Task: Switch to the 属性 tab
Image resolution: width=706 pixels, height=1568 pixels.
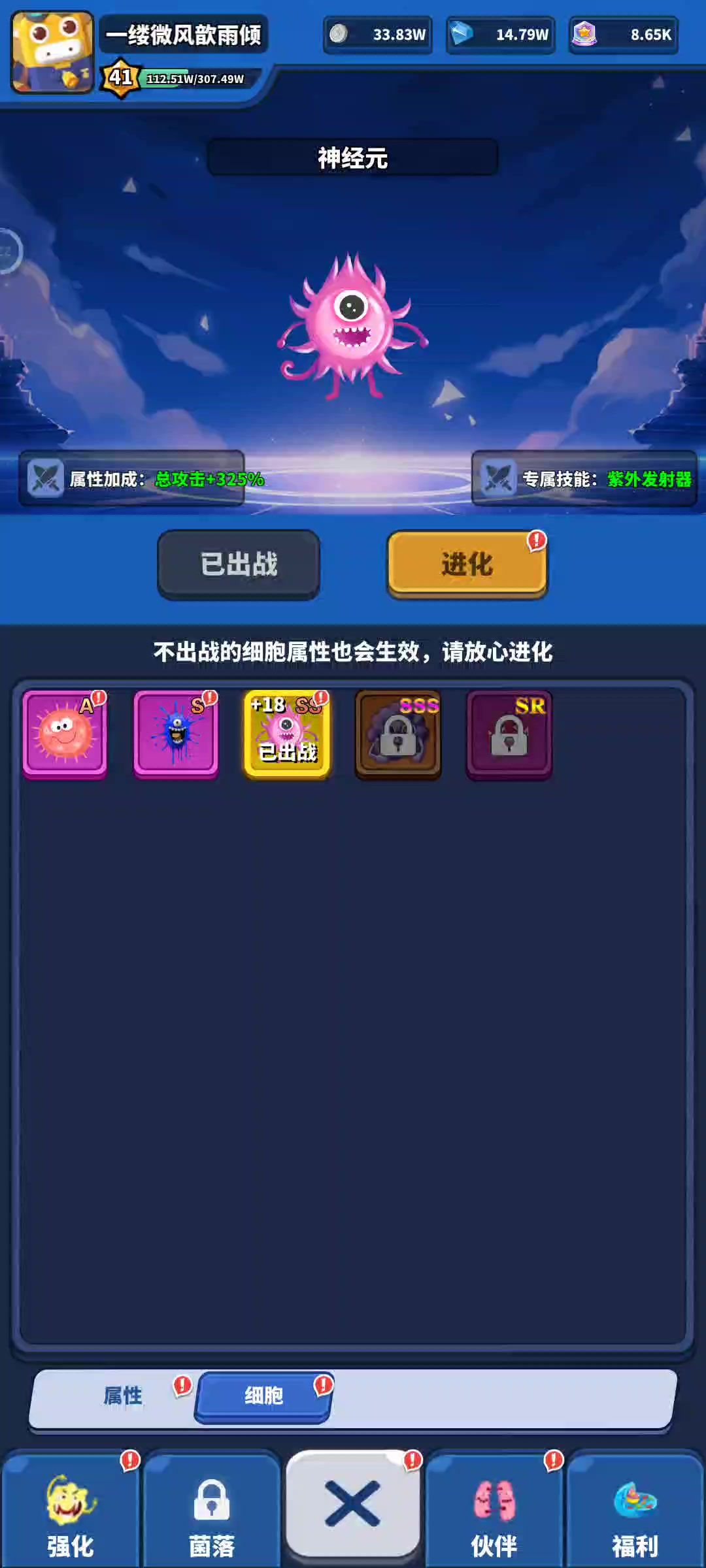Action: [x=122, y=1396]
